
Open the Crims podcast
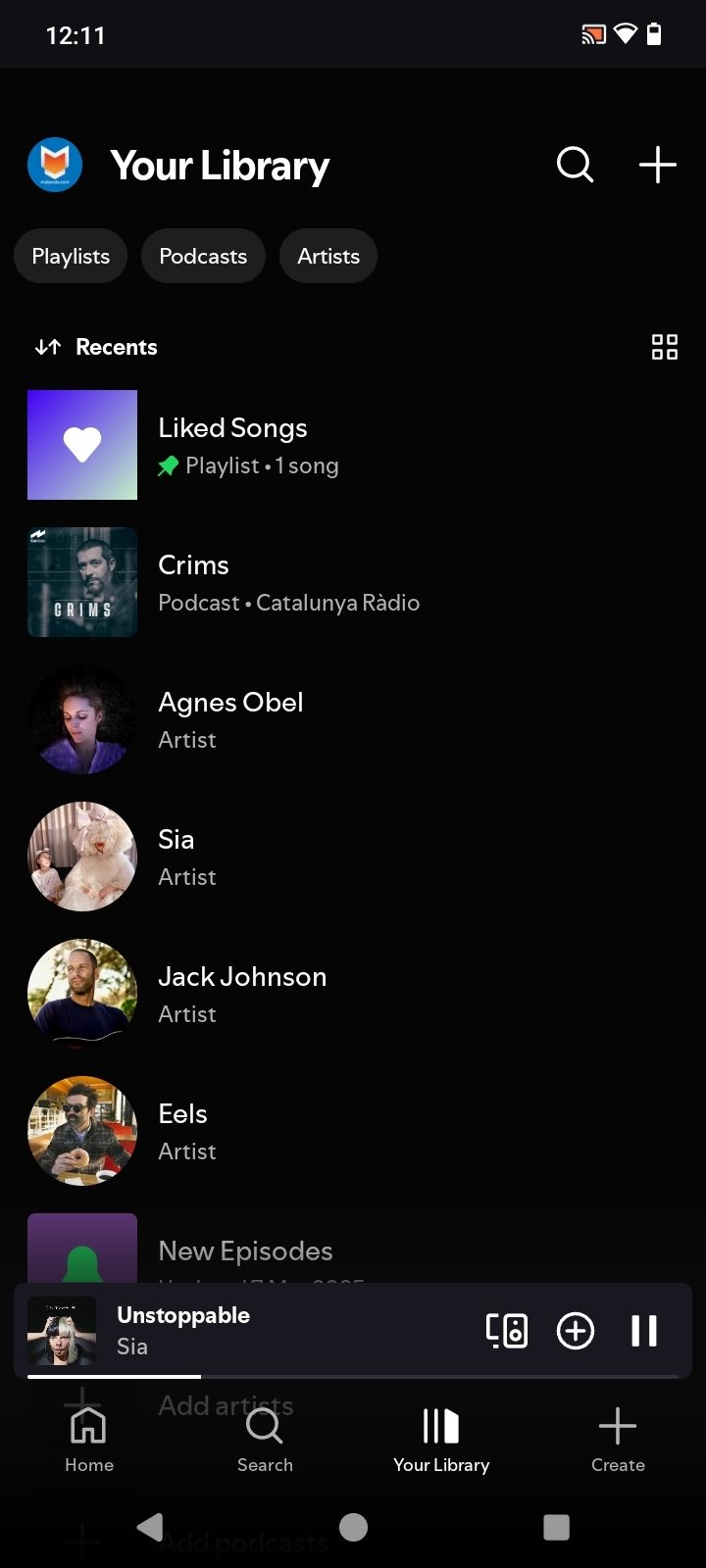[232, 582]
